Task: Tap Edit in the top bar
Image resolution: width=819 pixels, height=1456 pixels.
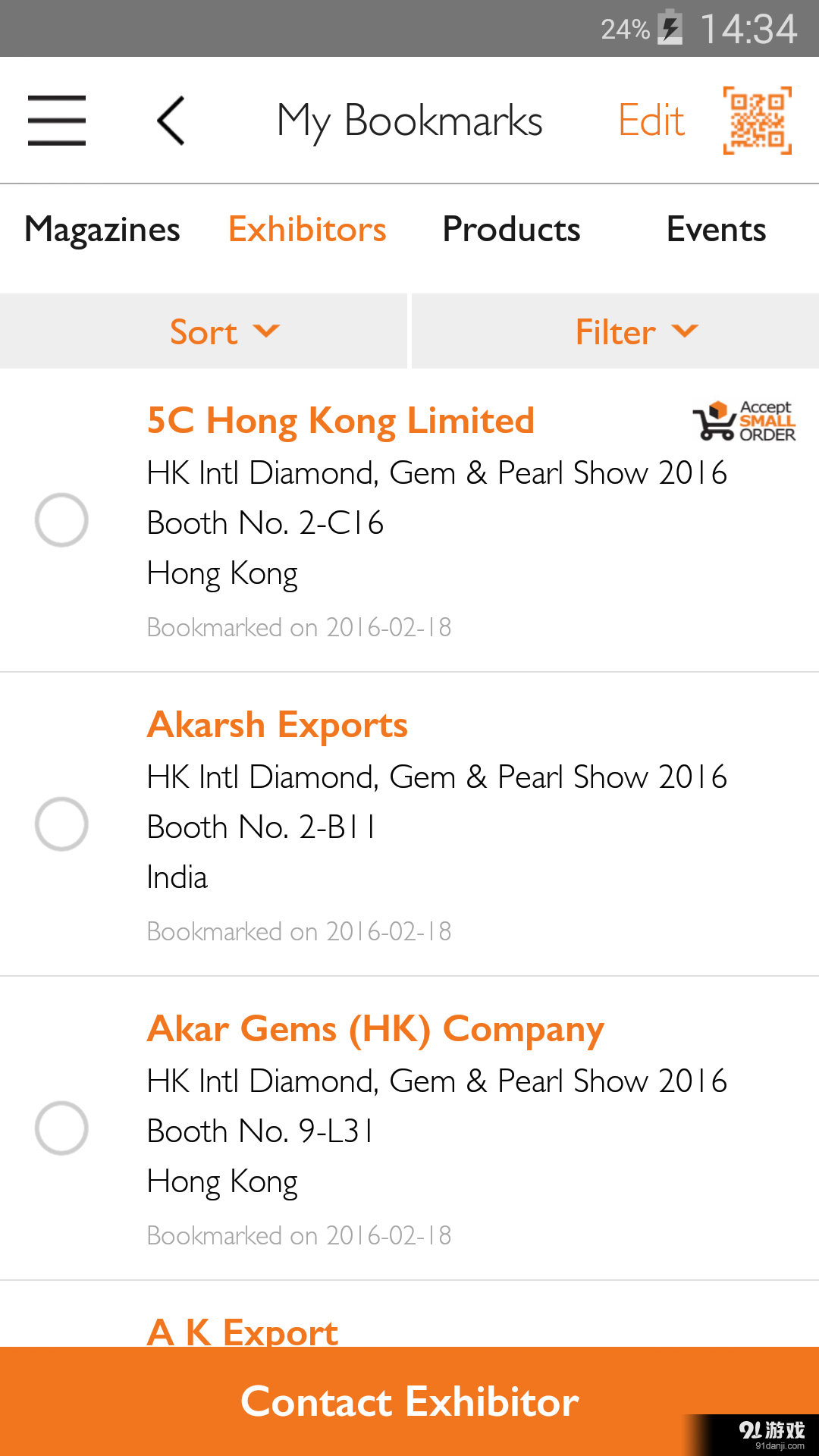Action: point(651,121)
